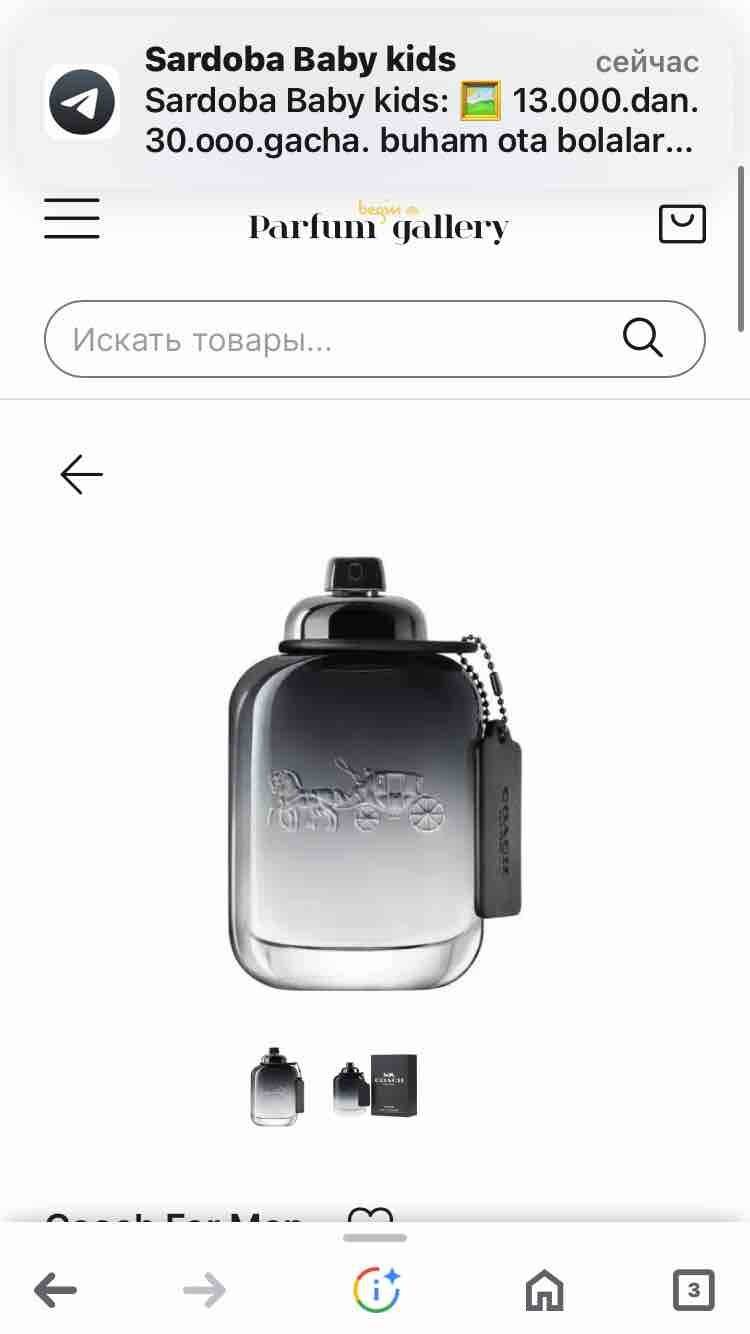Go forward in the browser toolbar
Viewport: 750px width, 1334px height.
tap(205, 1291)
